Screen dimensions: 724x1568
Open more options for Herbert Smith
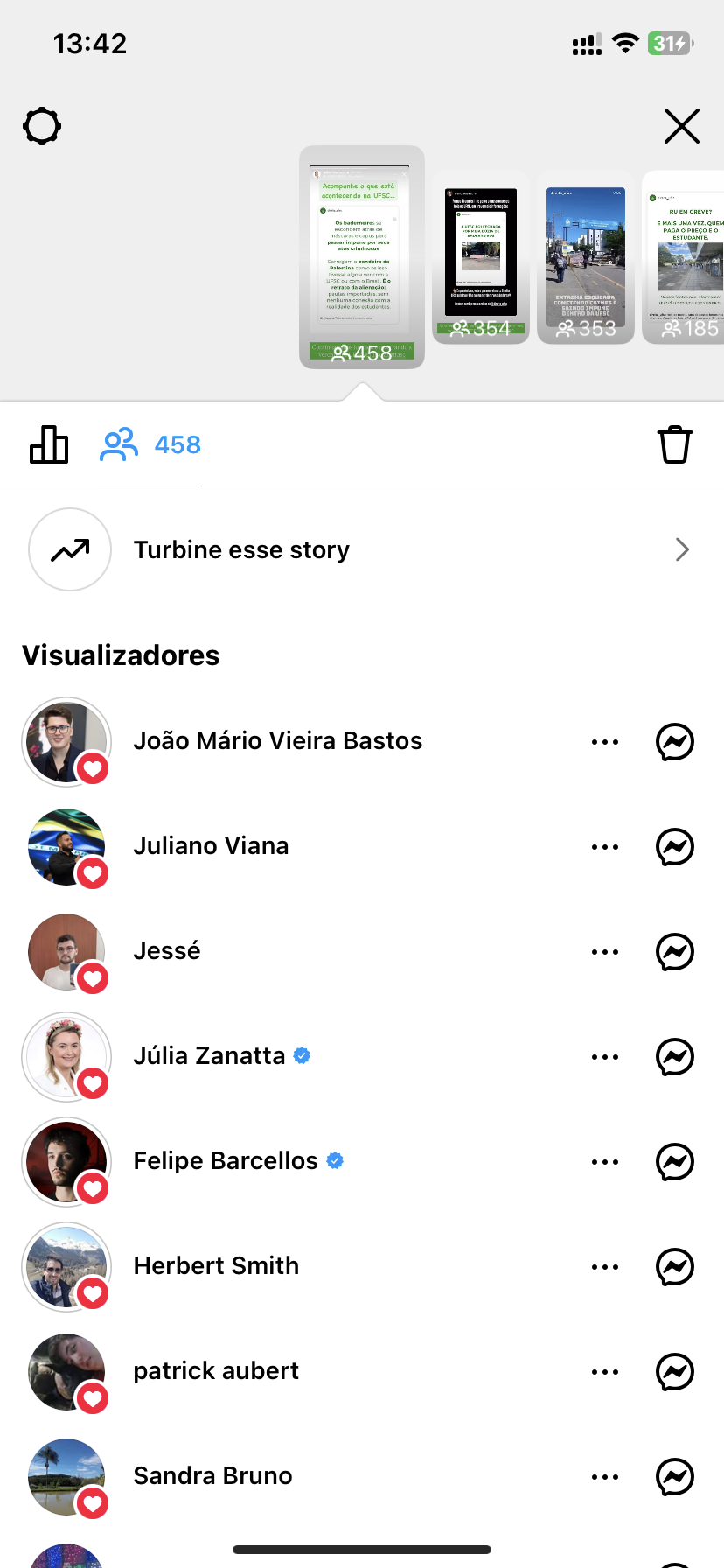(605, 1267)
